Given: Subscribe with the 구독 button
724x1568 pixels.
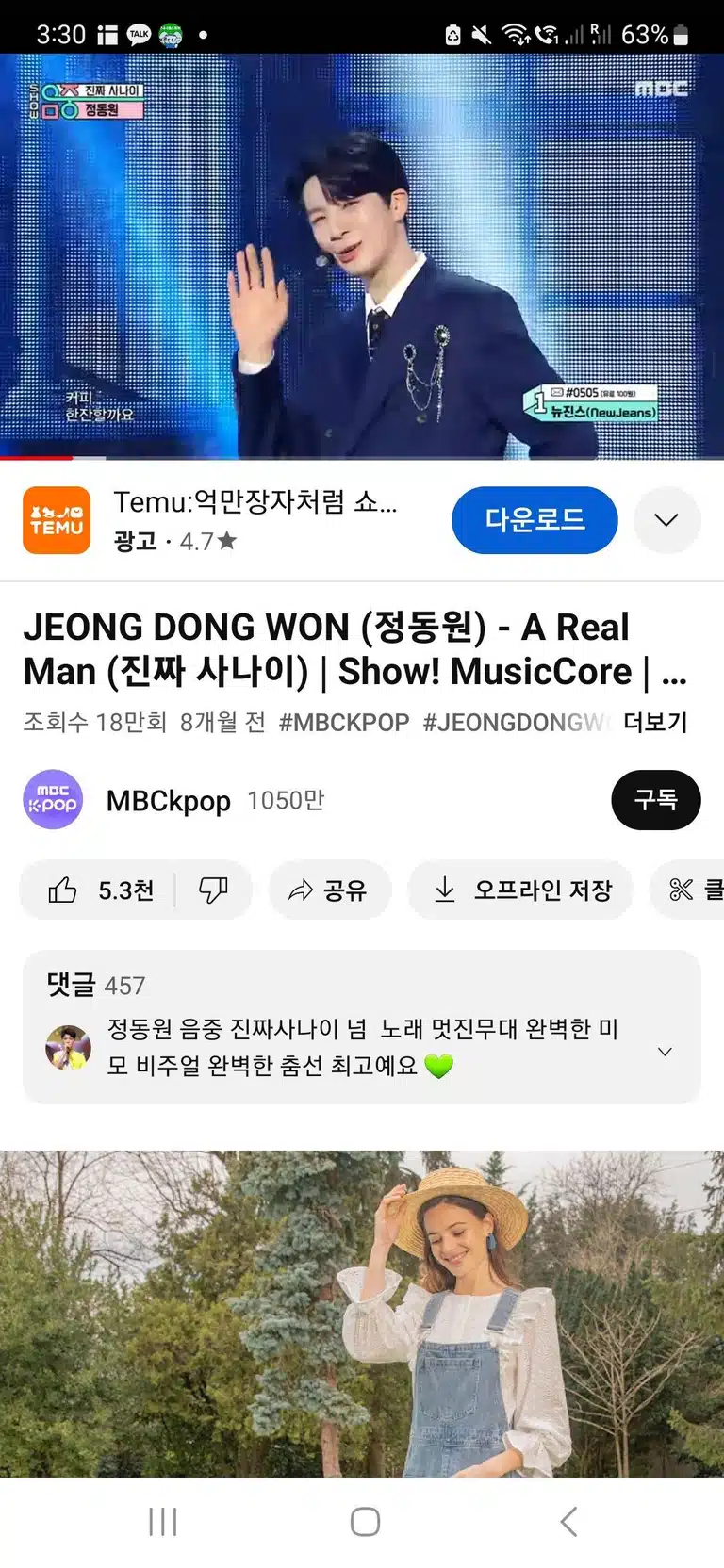Looking at the screenshot, I should (x=655, y=800).
